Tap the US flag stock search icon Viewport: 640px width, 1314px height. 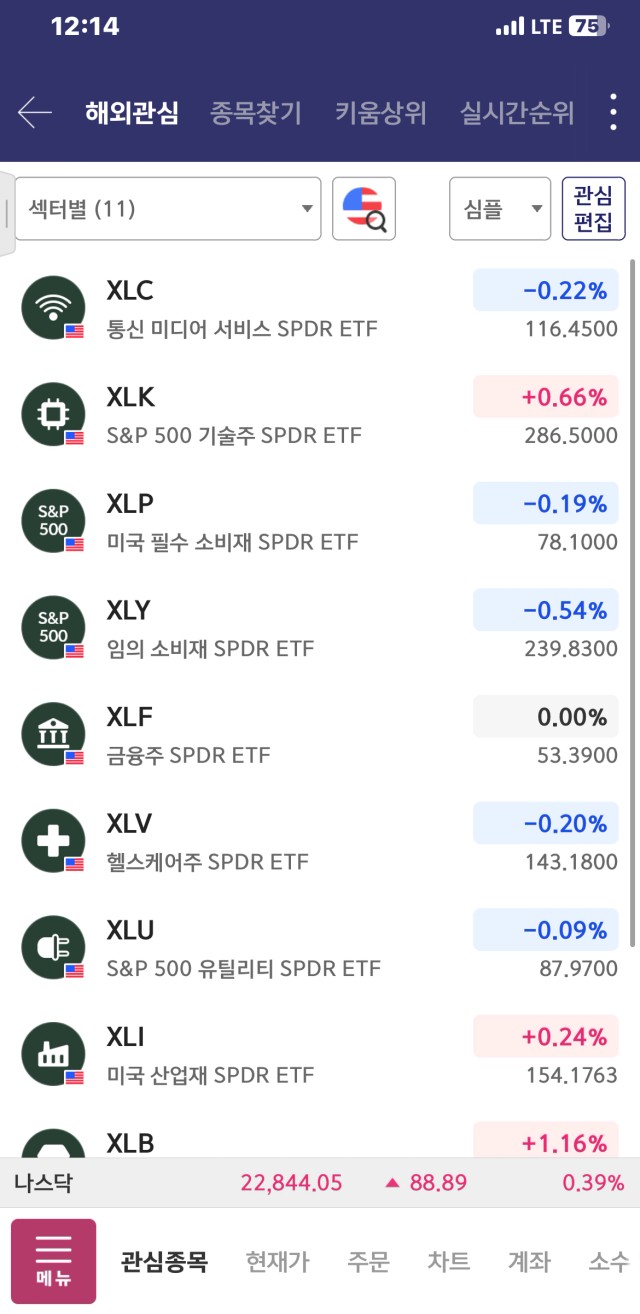(364, 209)
